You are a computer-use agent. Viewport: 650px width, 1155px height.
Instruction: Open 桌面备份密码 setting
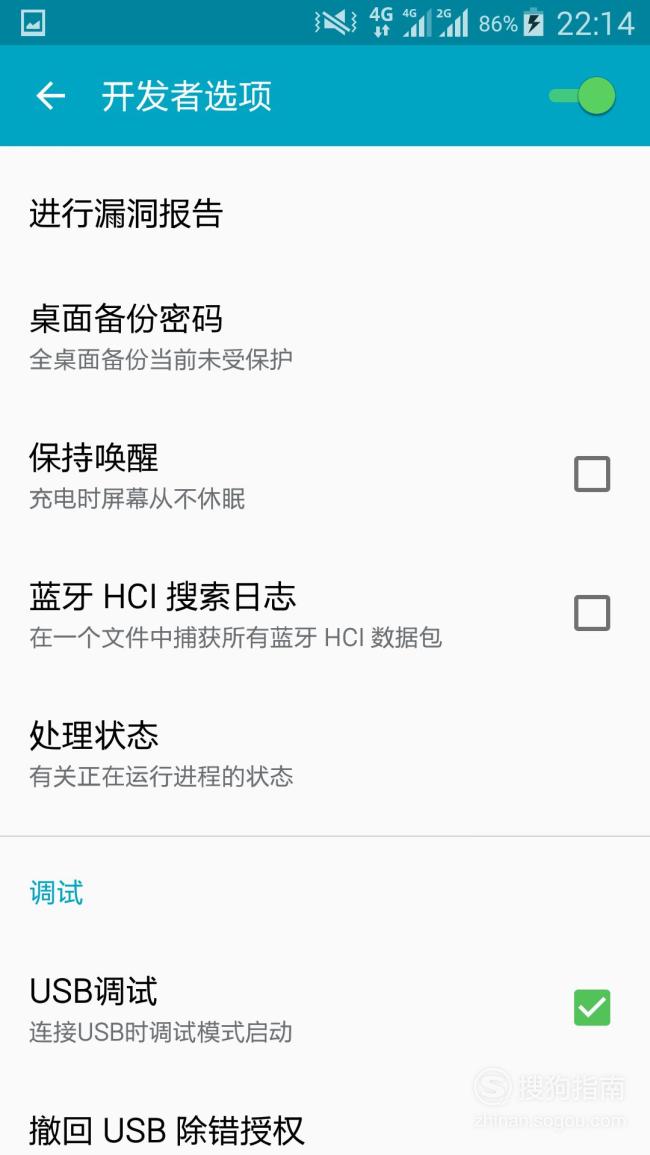(325, 335)
